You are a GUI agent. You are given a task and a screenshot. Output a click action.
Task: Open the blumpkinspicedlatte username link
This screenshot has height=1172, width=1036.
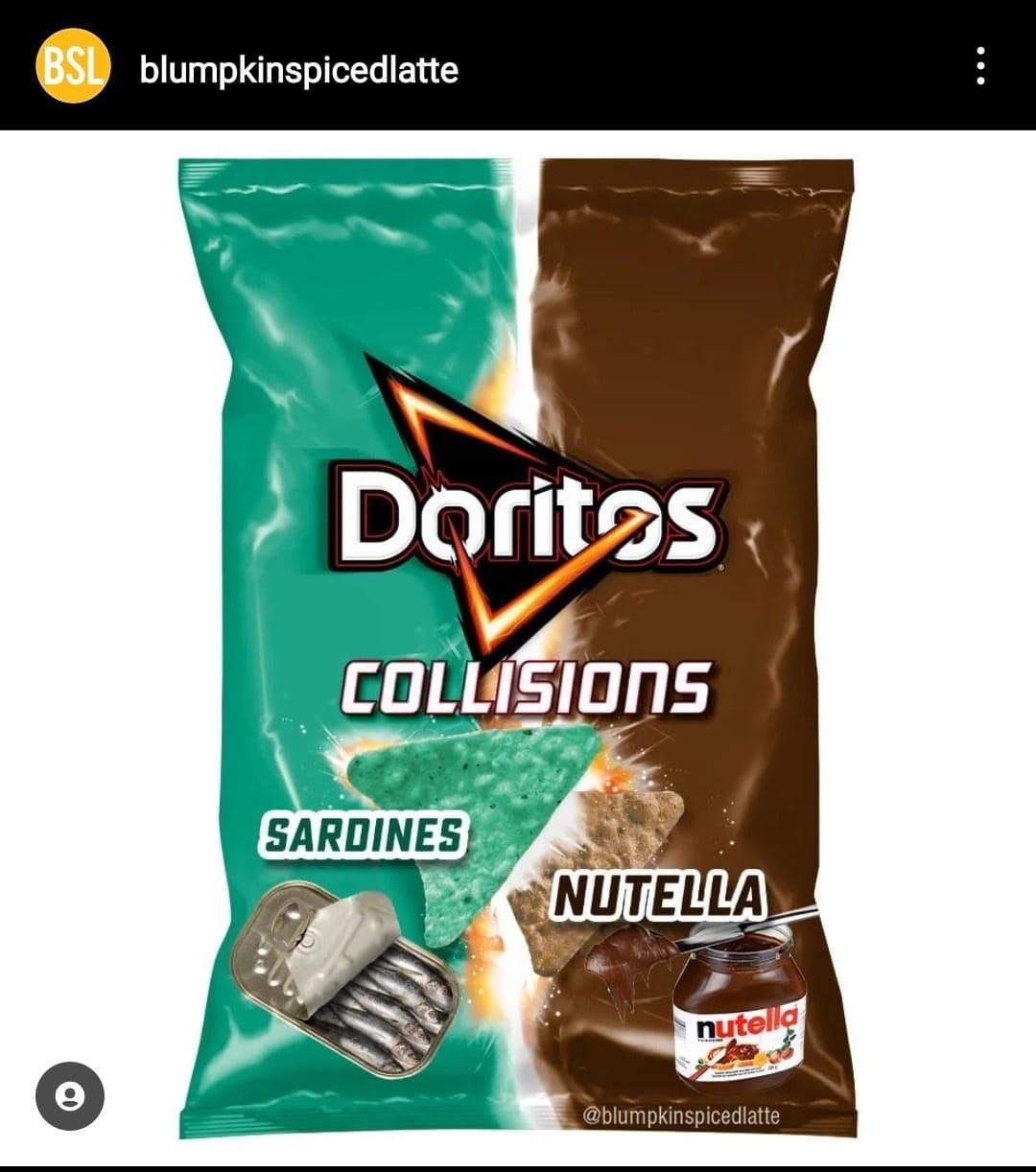[x=298, y=70]
